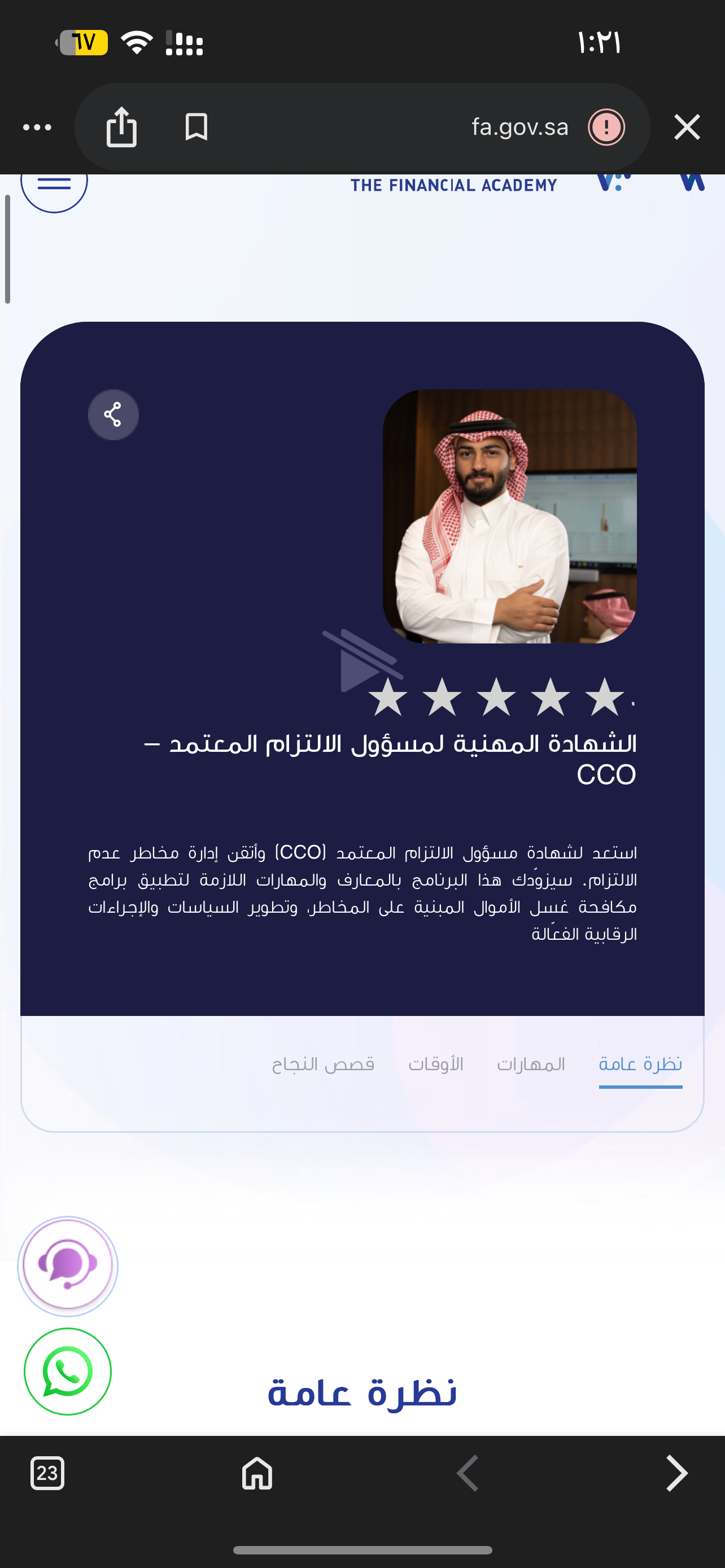Navigate with the right arrow in toolbar

pyautogui.click(x=676, y=1473)
